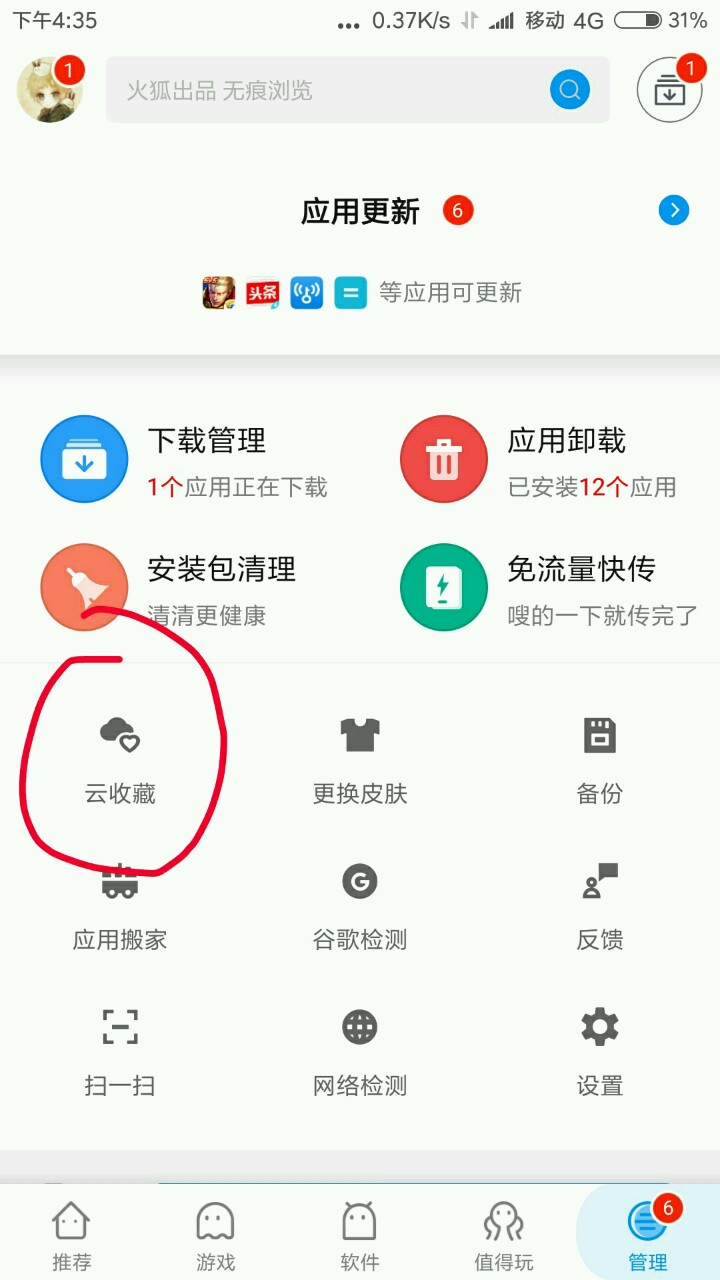This screenshot has width=720, height=1280.
Task: Run 谷歌检测 Google check
Action: (x=360, y=904)
